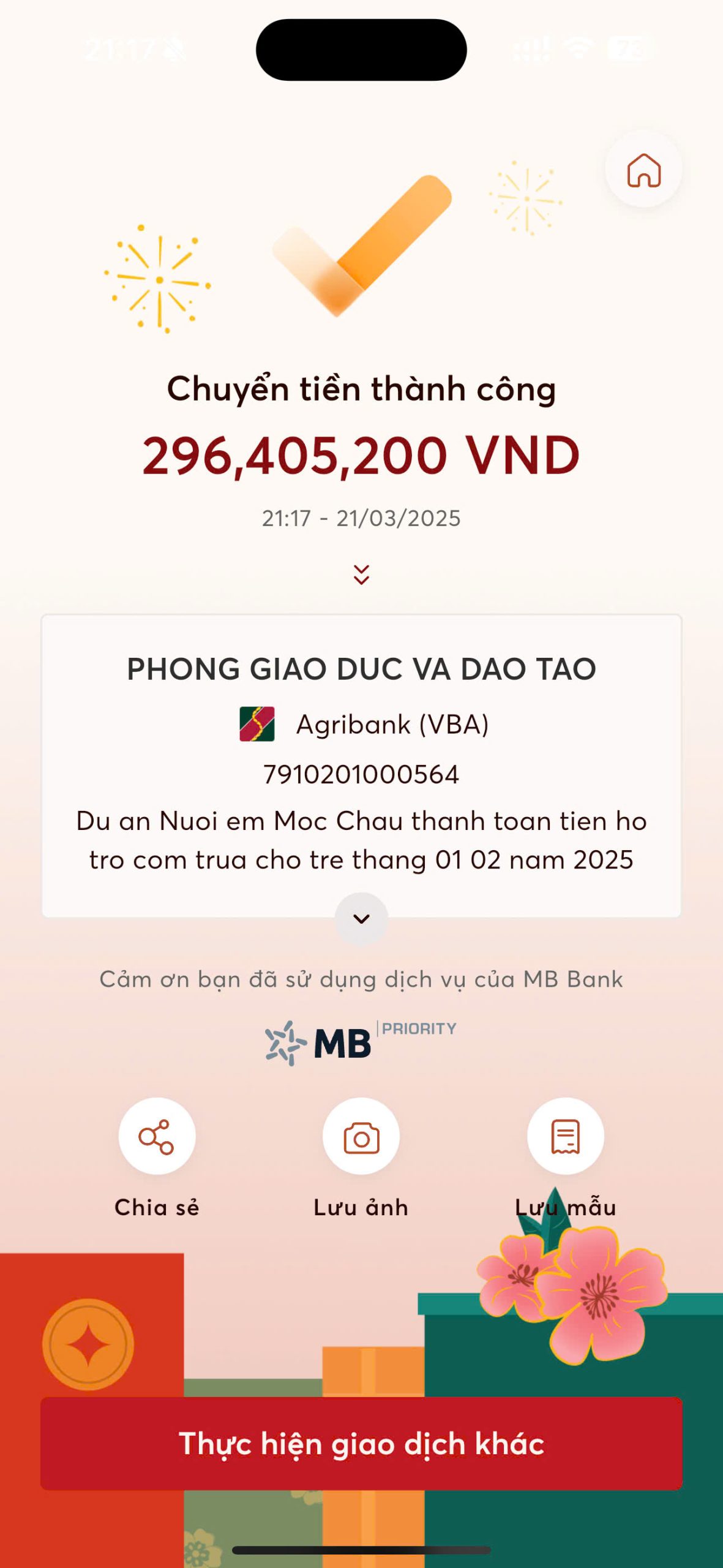This screenshot has width=723, height=1568.
Task: Expand transaction details with chevron button
Action: [x=361, y=918]
